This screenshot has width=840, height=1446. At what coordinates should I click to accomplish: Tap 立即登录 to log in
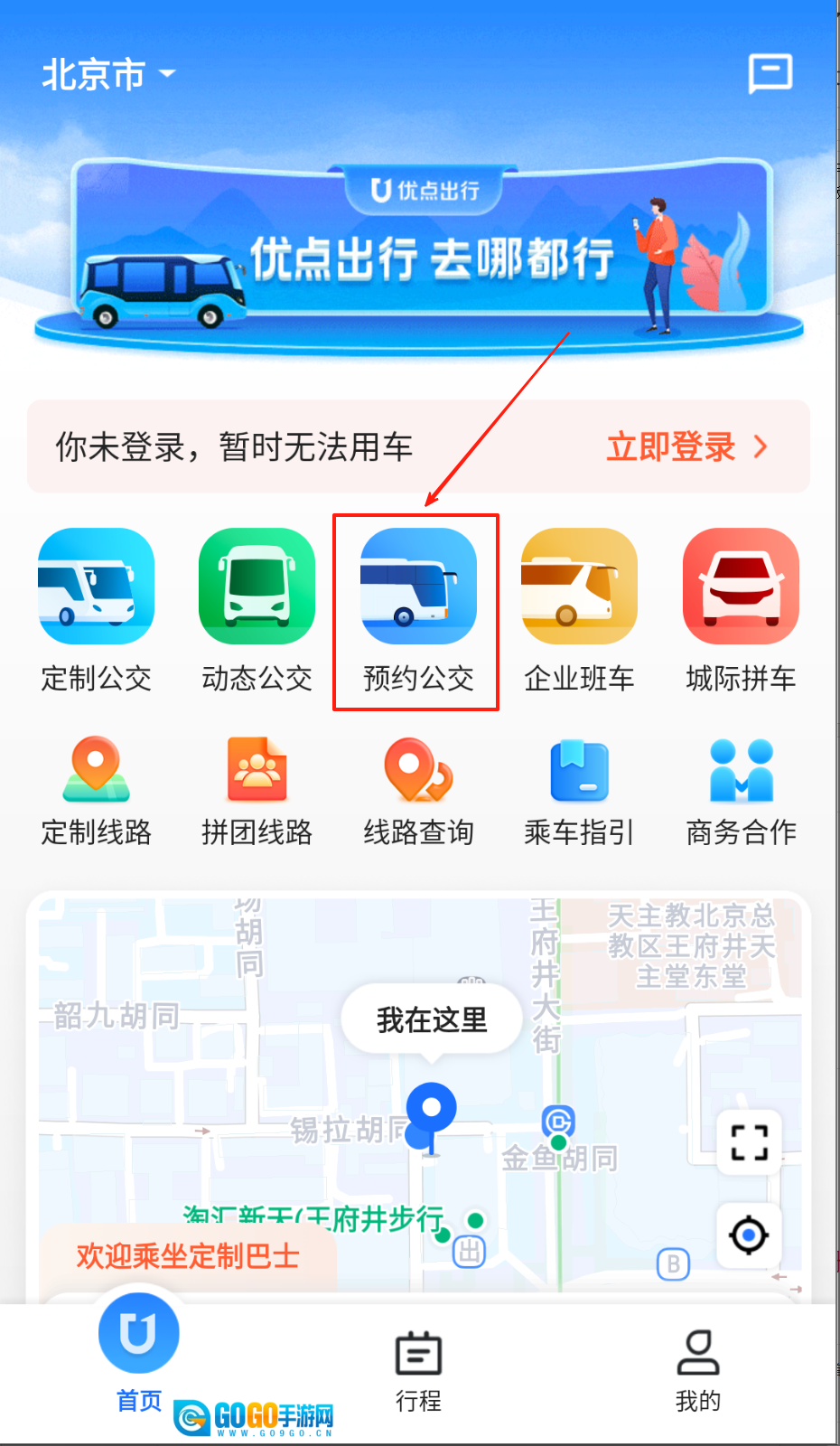pos(686,446)
